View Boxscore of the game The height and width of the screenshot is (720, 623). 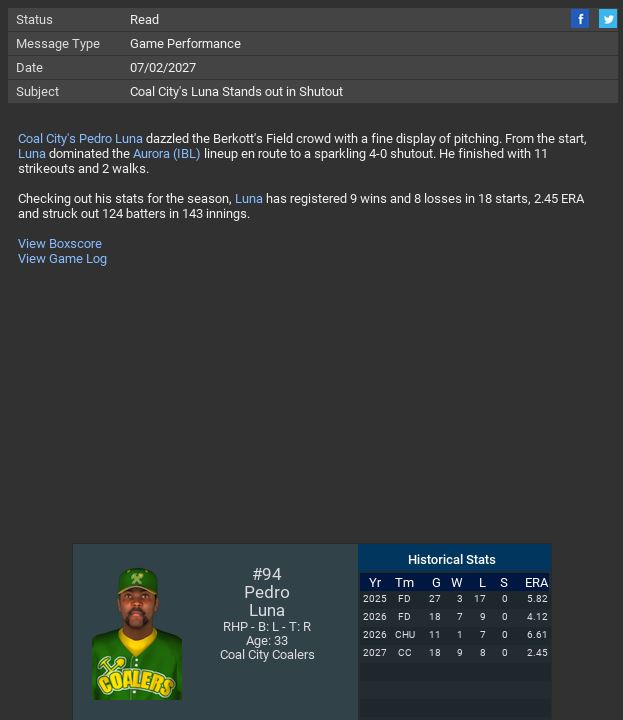pos(60,243)
